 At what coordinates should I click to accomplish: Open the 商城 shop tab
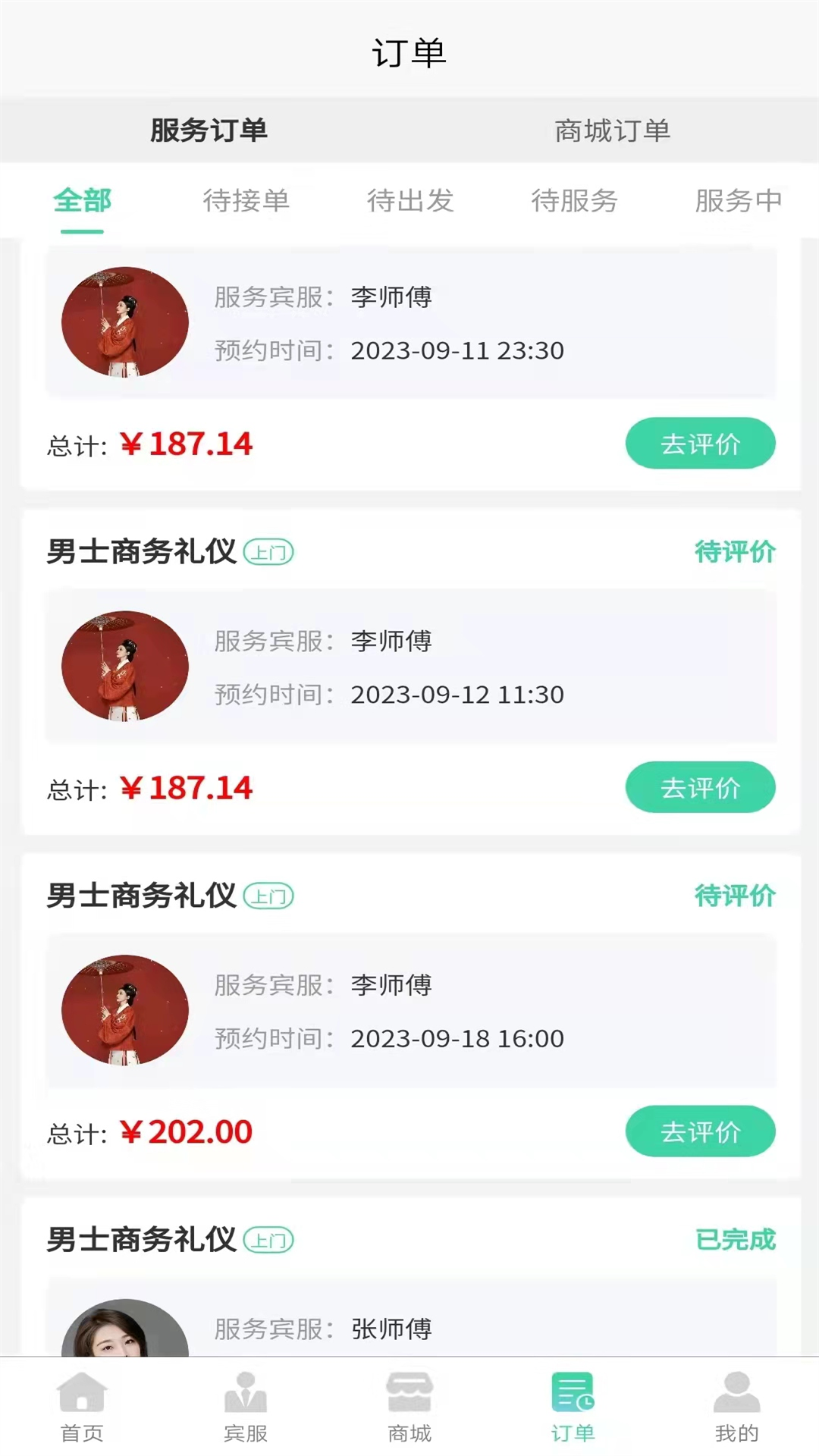coord(409,1407)
